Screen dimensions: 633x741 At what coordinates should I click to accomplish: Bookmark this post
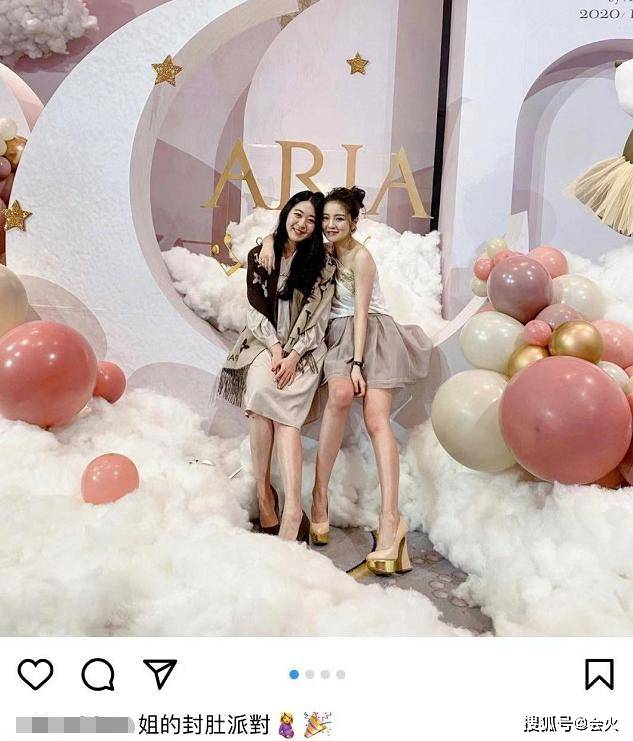pos(599,674)
